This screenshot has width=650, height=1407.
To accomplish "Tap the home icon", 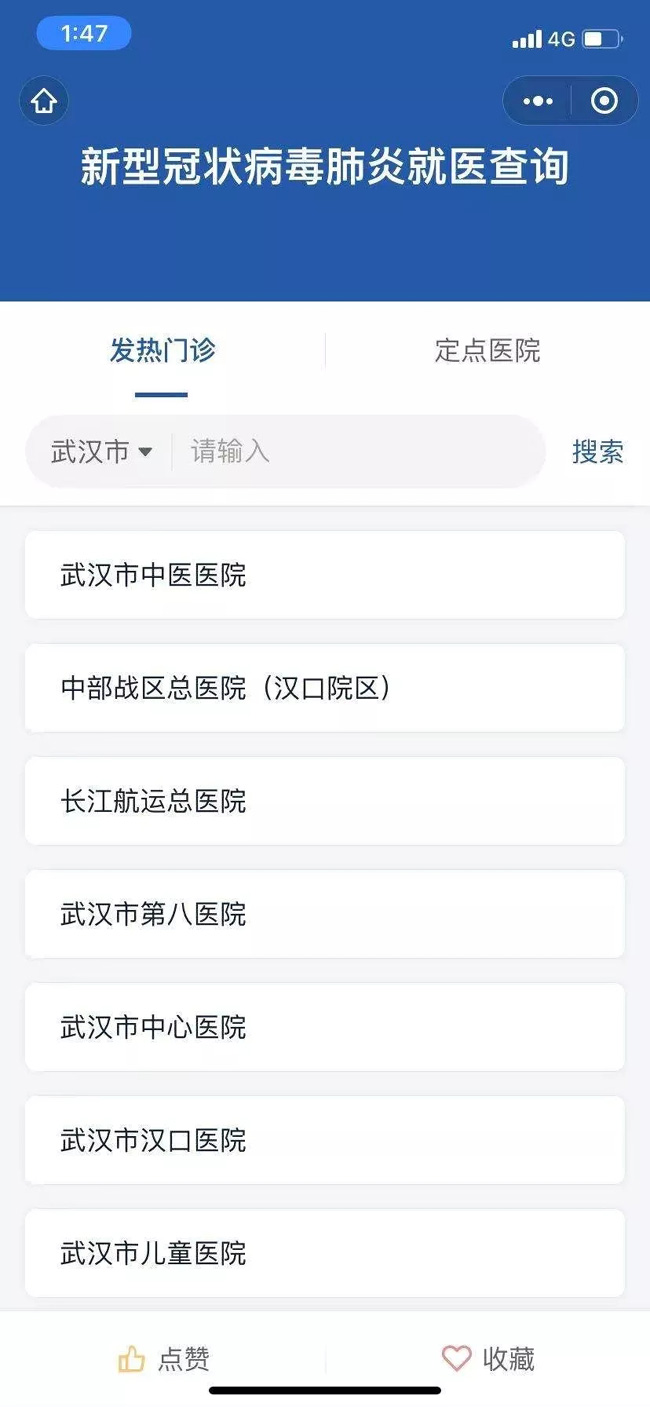I will [x=44, y=101].
